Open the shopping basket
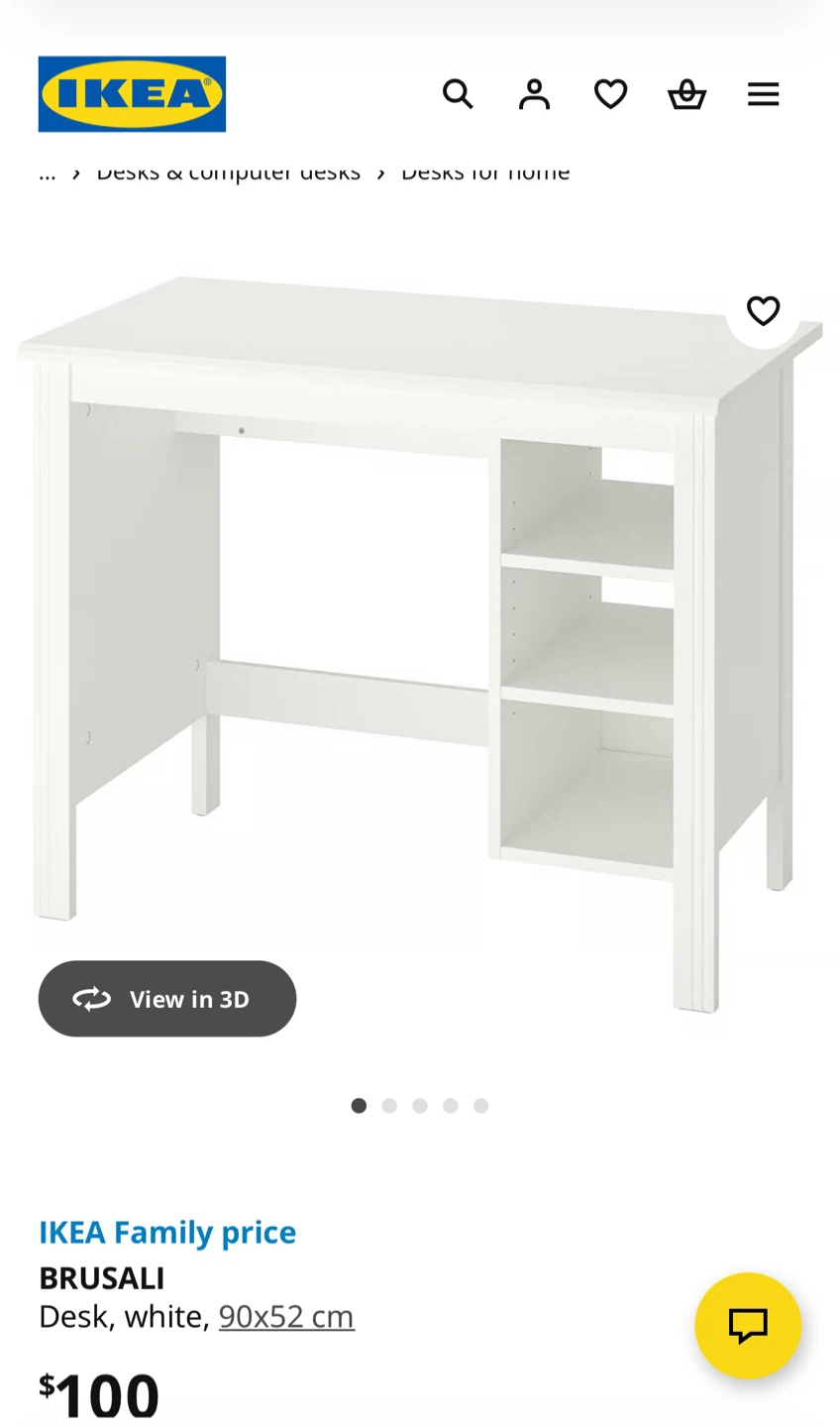The width and height of the screenshot is (840, 1427). (686, 94)
